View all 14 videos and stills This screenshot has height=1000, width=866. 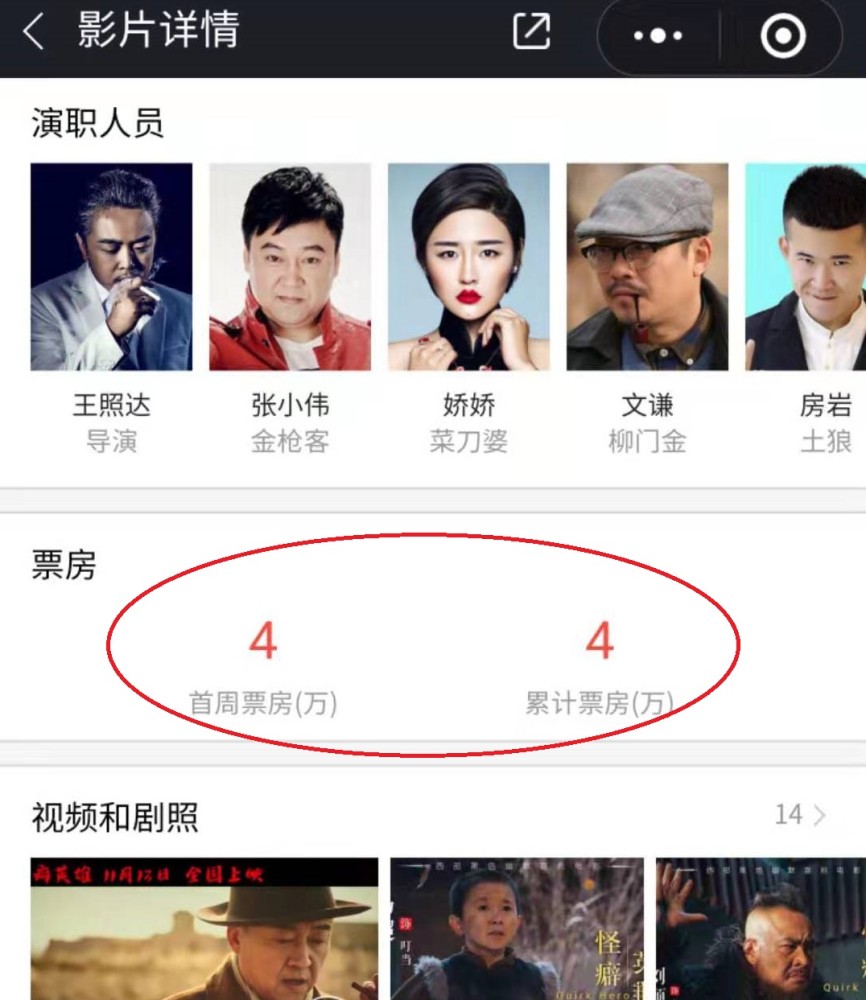click(801, 815)
